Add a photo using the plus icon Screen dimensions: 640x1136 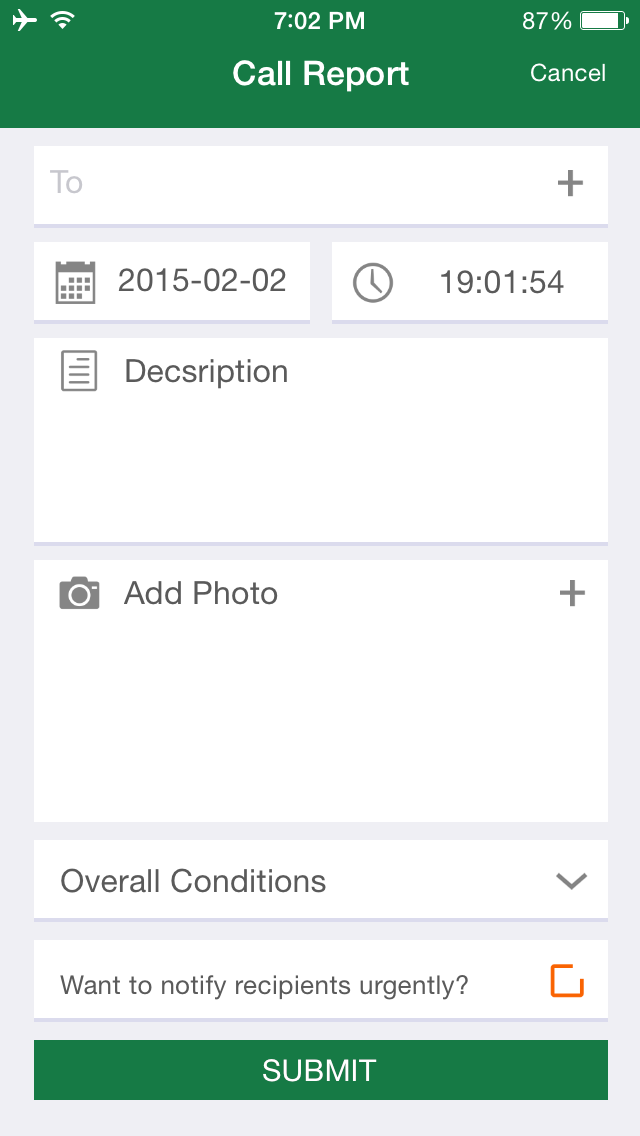pos(572,593)
